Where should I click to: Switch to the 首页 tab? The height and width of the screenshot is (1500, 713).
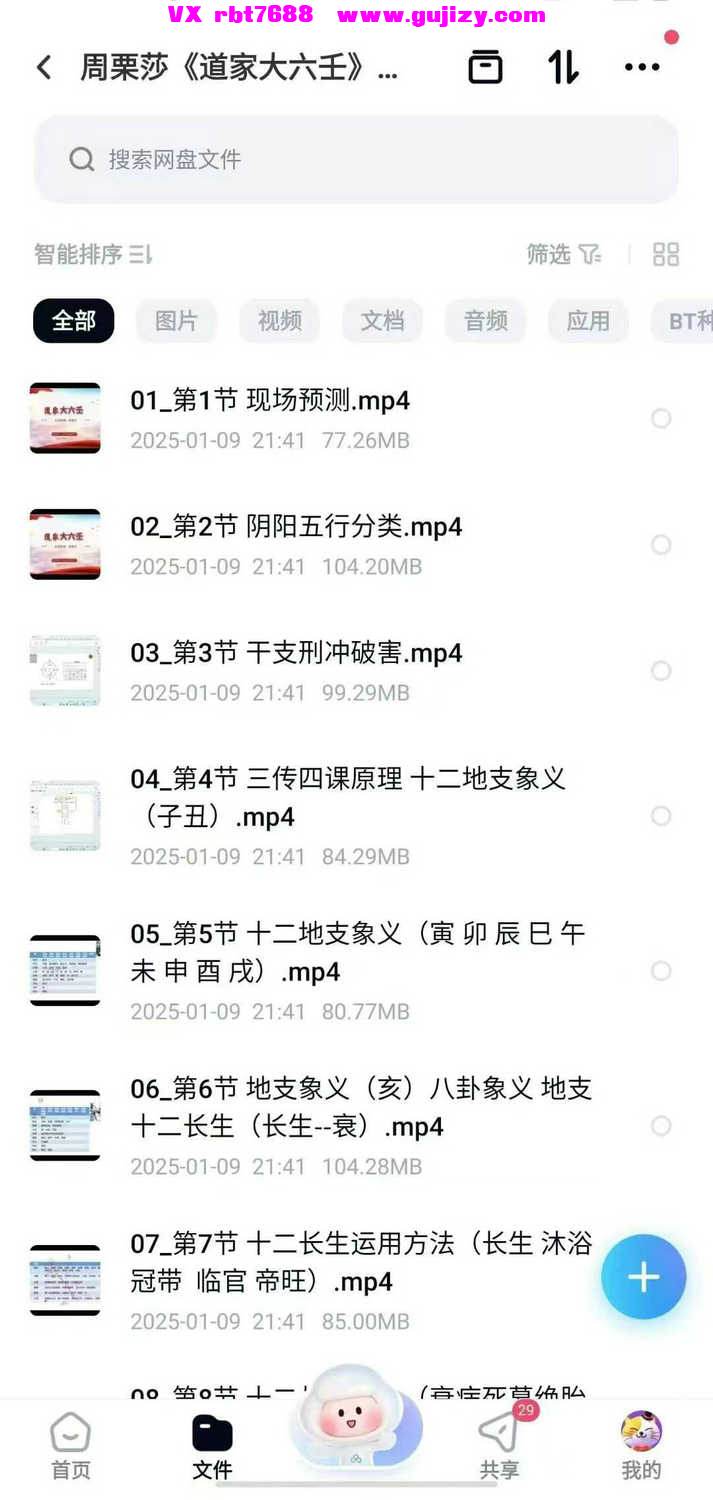(71, 1447)
